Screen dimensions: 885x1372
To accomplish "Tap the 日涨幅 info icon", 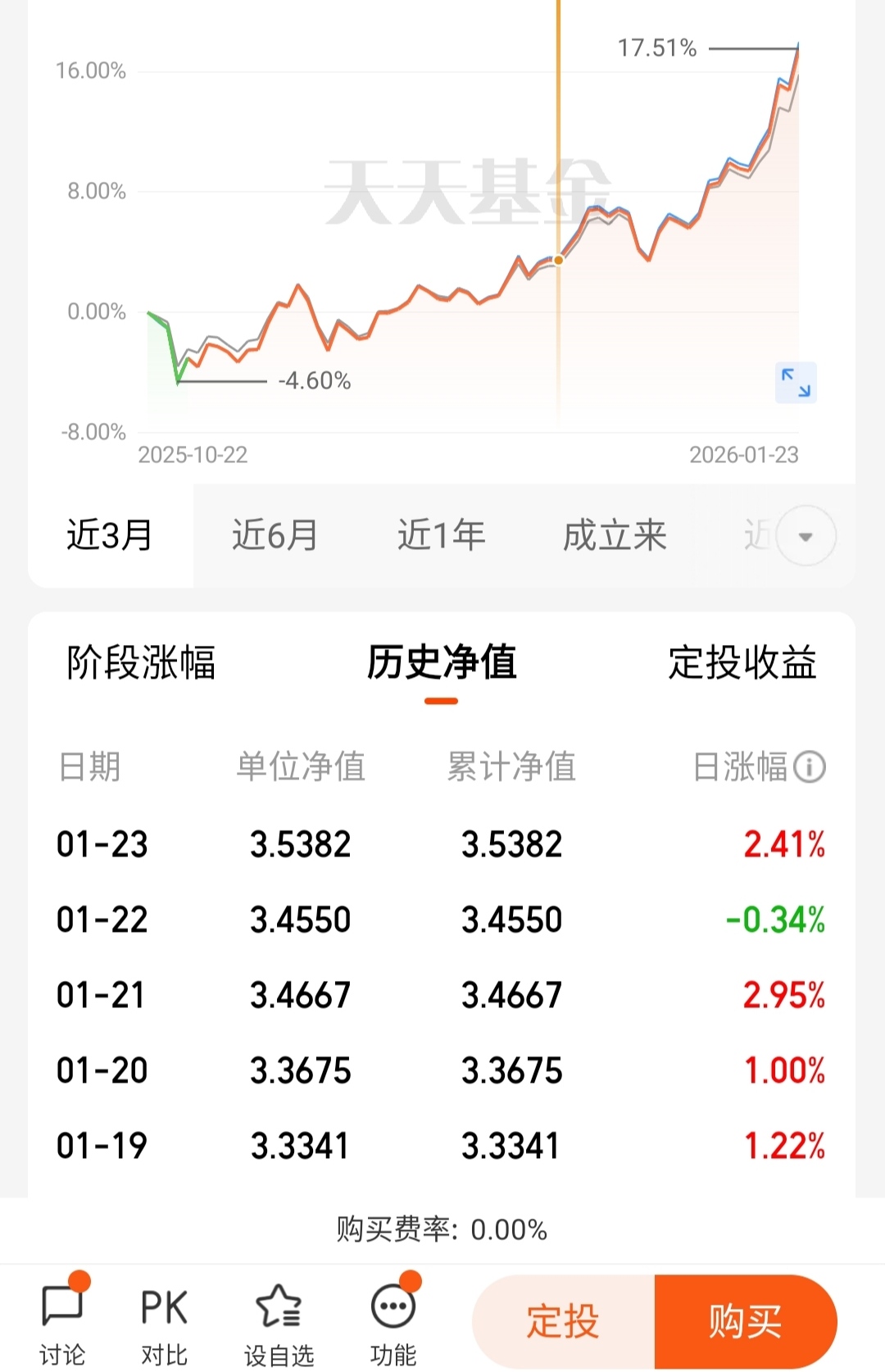I will (x=810, y=767).
